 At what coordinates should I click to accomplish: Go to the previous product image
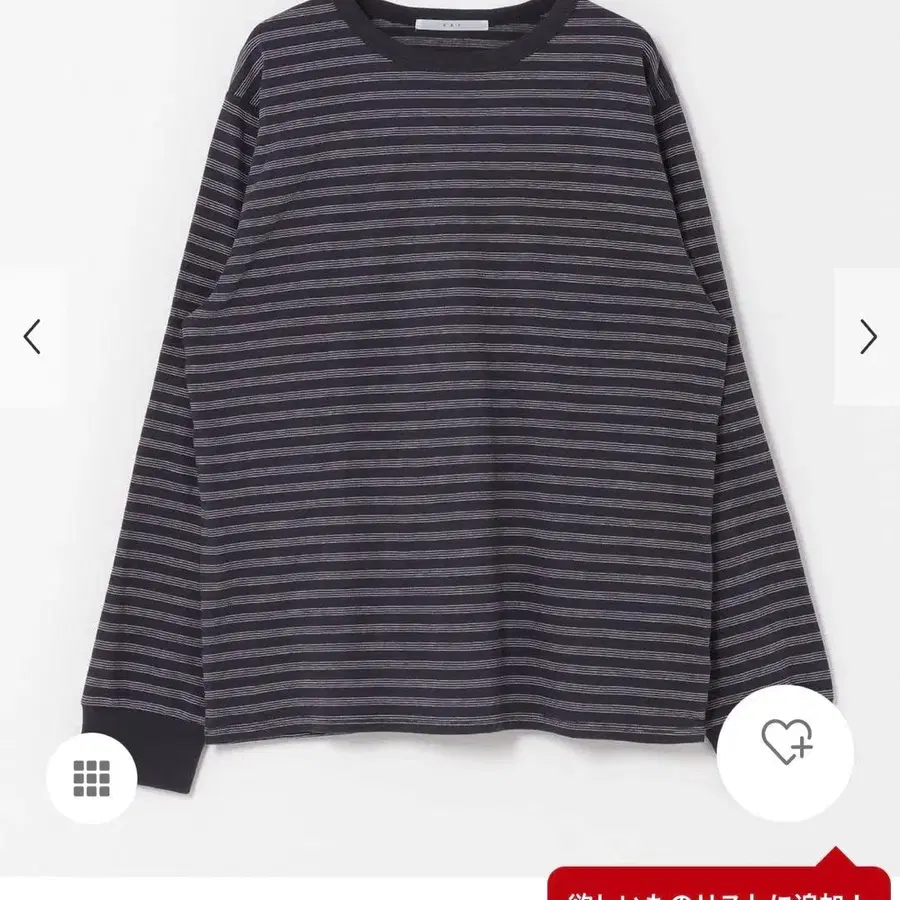point(32,337)
